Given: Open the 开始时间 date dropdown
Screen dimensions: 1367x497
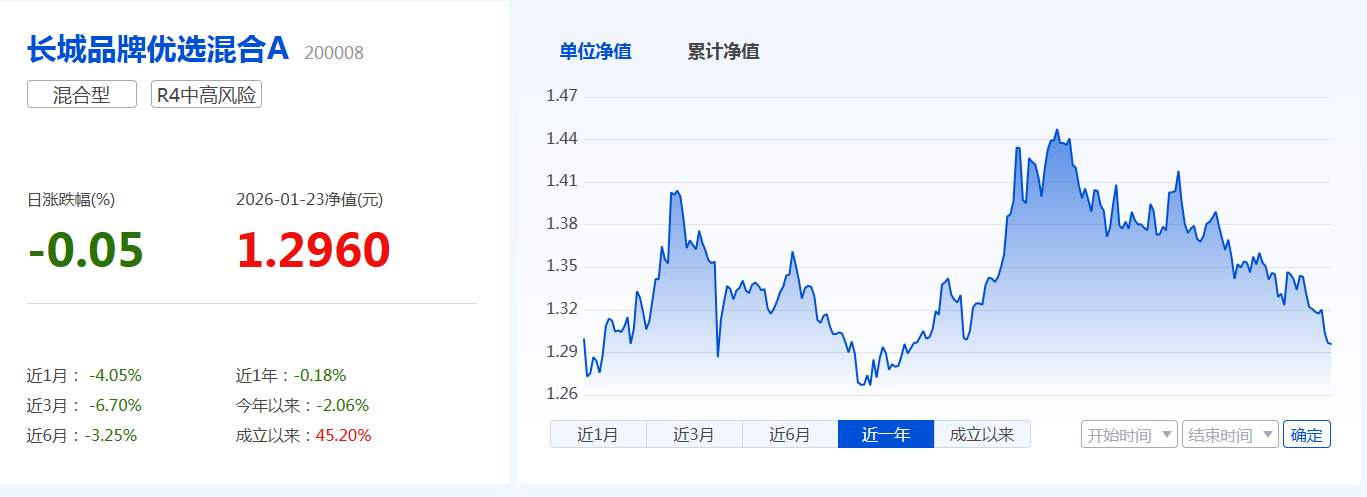Looking at the screenshot, I should click(1129, 435).
